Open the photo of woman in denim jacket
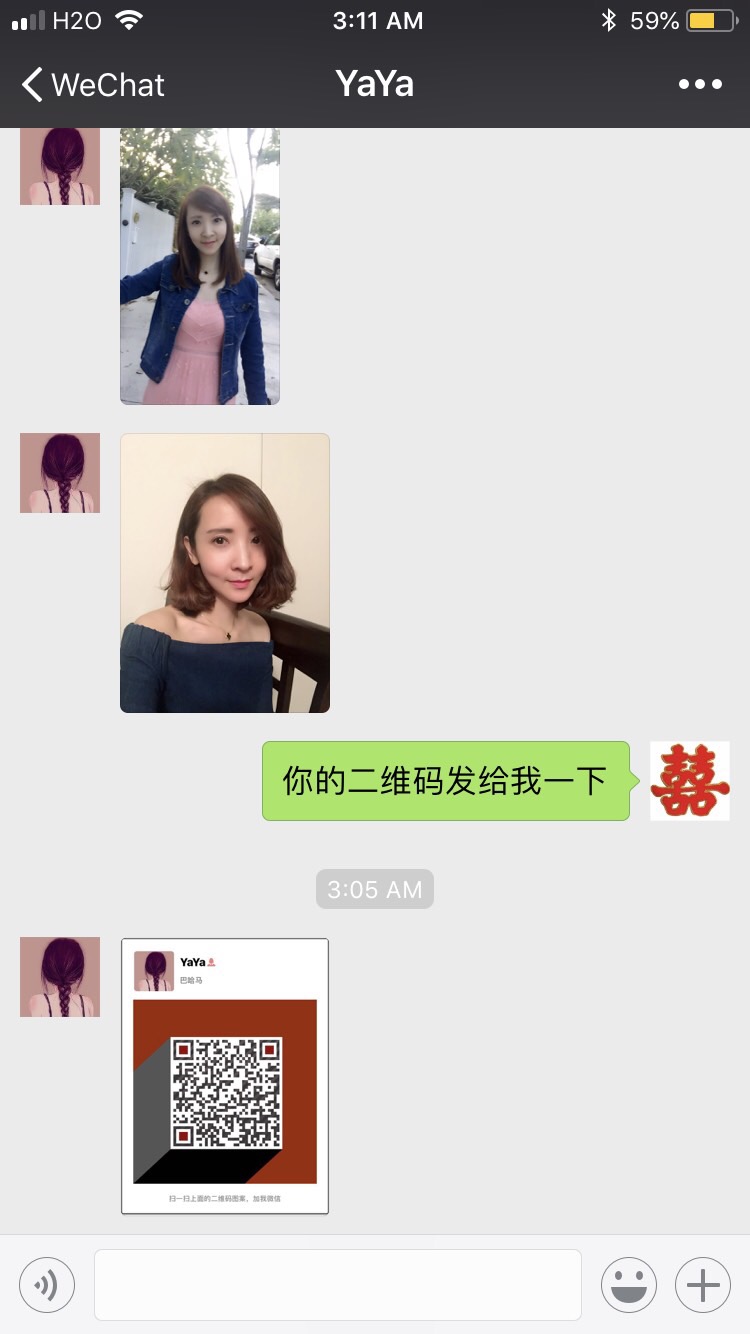 (200, 266)
